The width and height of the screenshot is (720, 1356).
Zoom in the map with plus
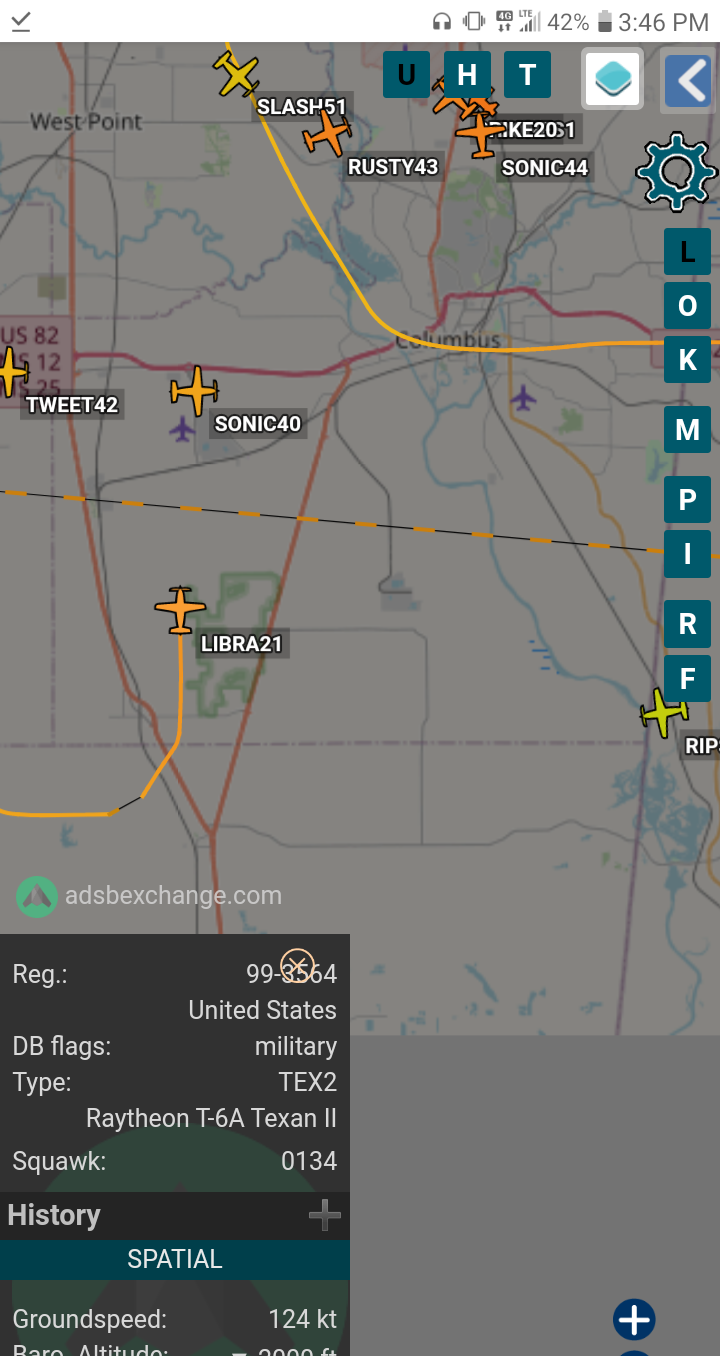(634, 1319)
